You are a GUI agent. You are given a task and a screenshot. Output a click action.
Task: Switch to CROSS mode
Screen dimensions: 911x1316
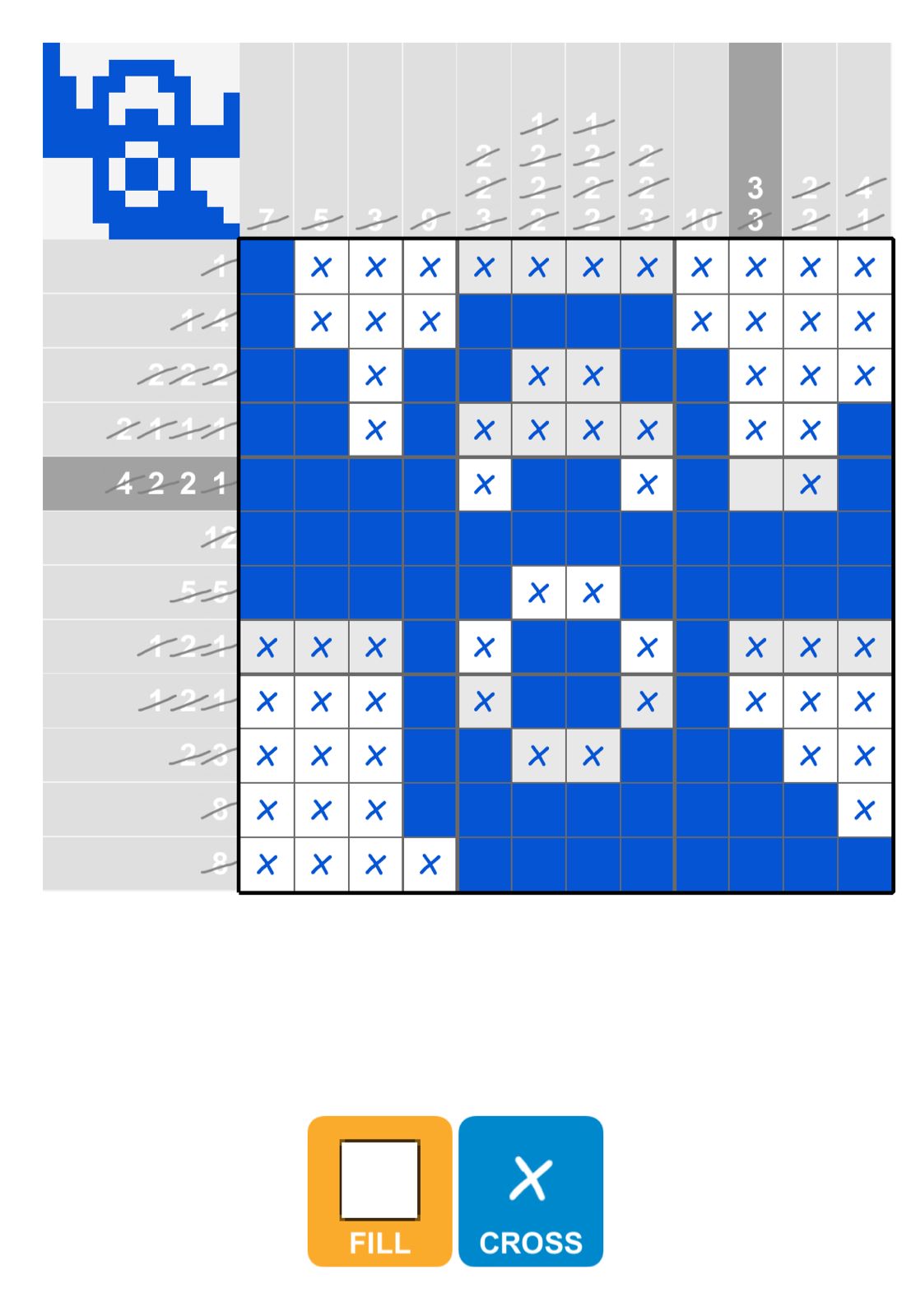pyautogui.click(x=531, y=1190)
